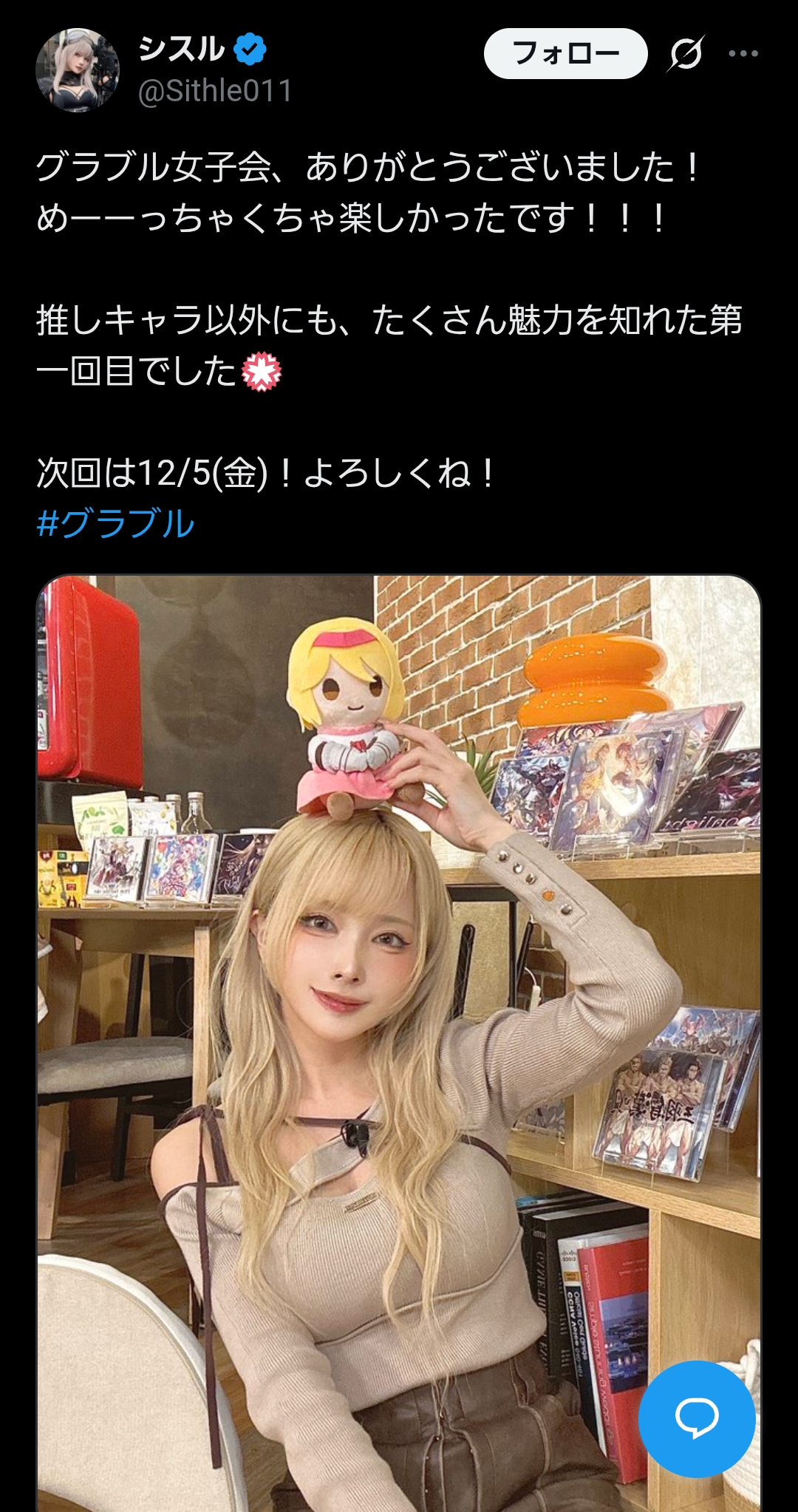Tap the blue reply floating button
The image size is (798, 1512).
click(x=696, y=1417)
